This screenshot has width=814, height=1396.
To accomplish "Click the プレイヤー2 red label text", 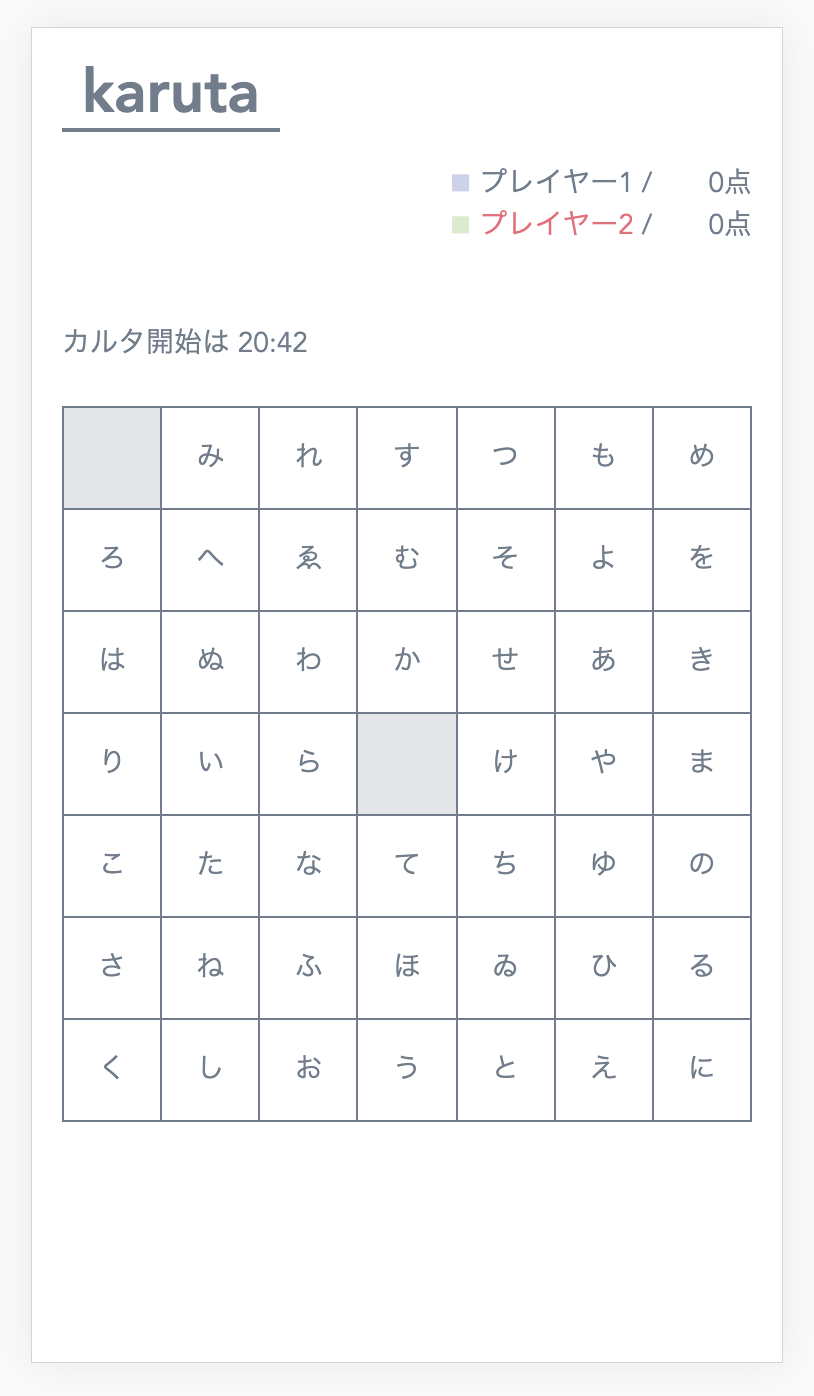I will [x=553, y=225].
